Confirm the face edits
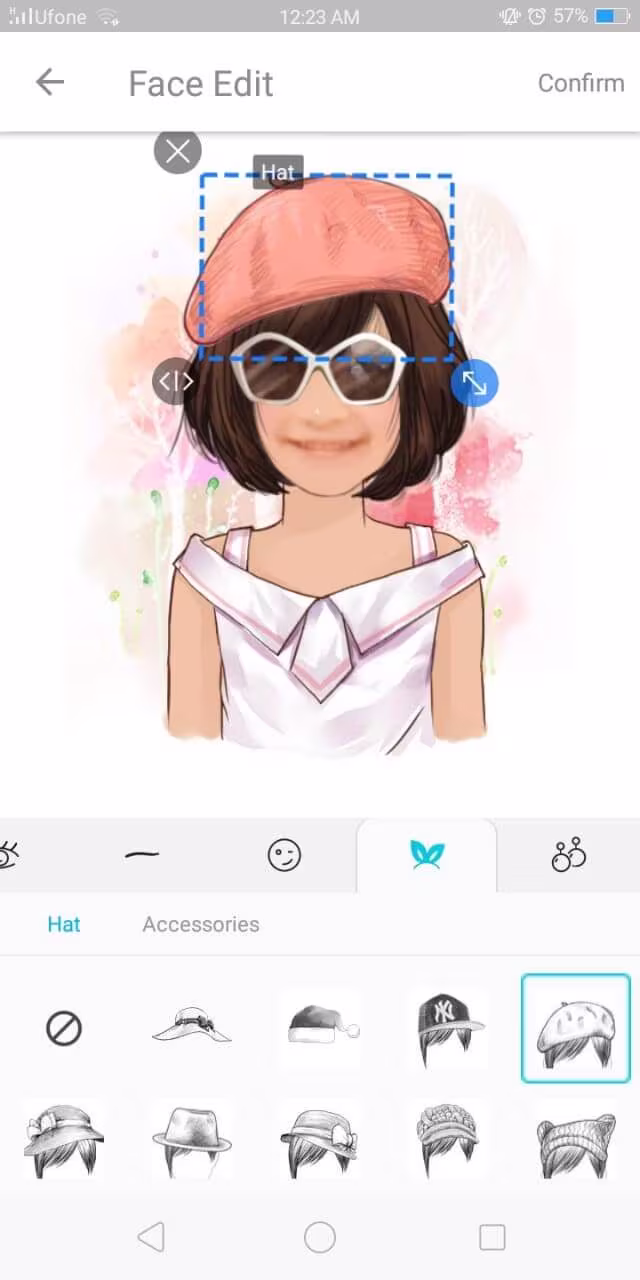The image size is (640, 1280). (580, 83)
